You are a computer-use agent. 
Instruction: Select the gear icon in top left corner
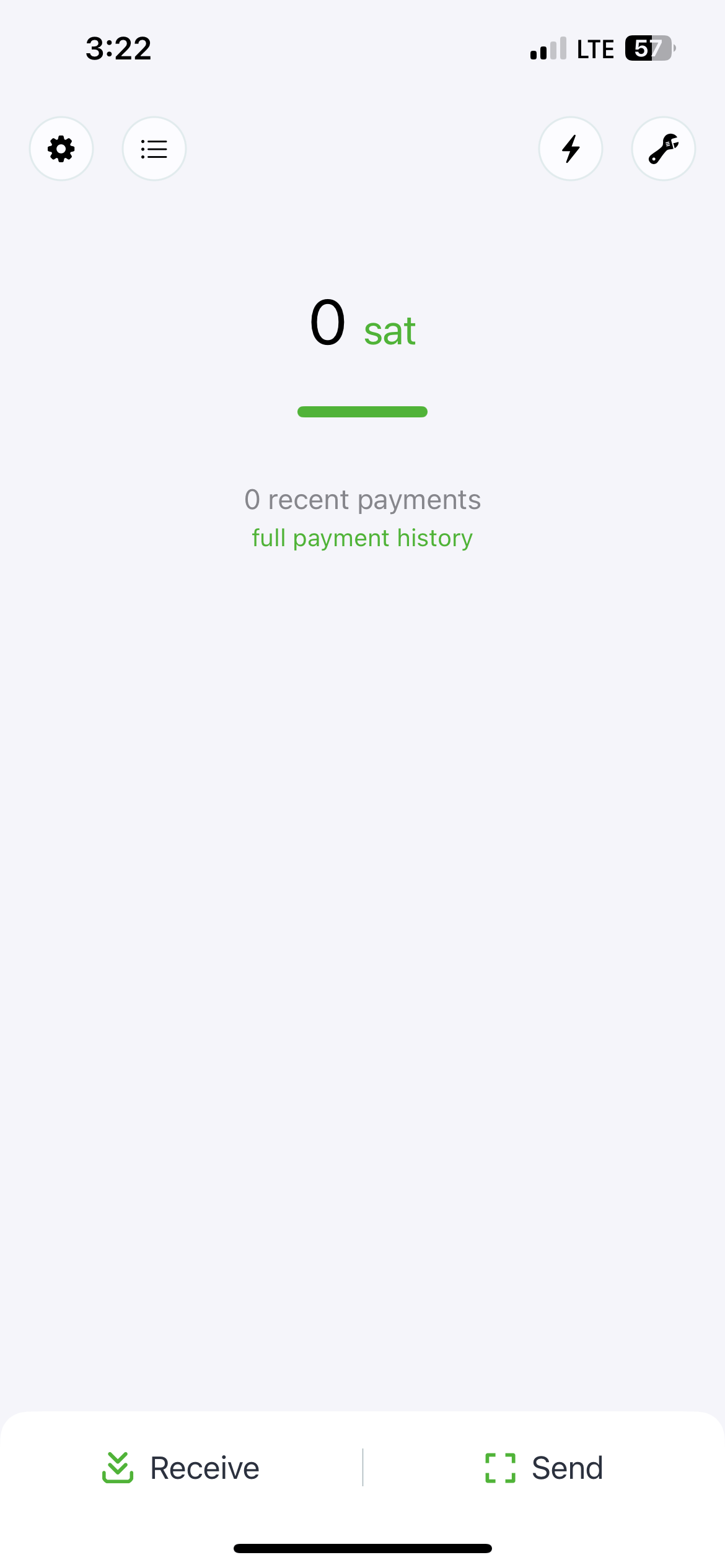click(61, 149)
